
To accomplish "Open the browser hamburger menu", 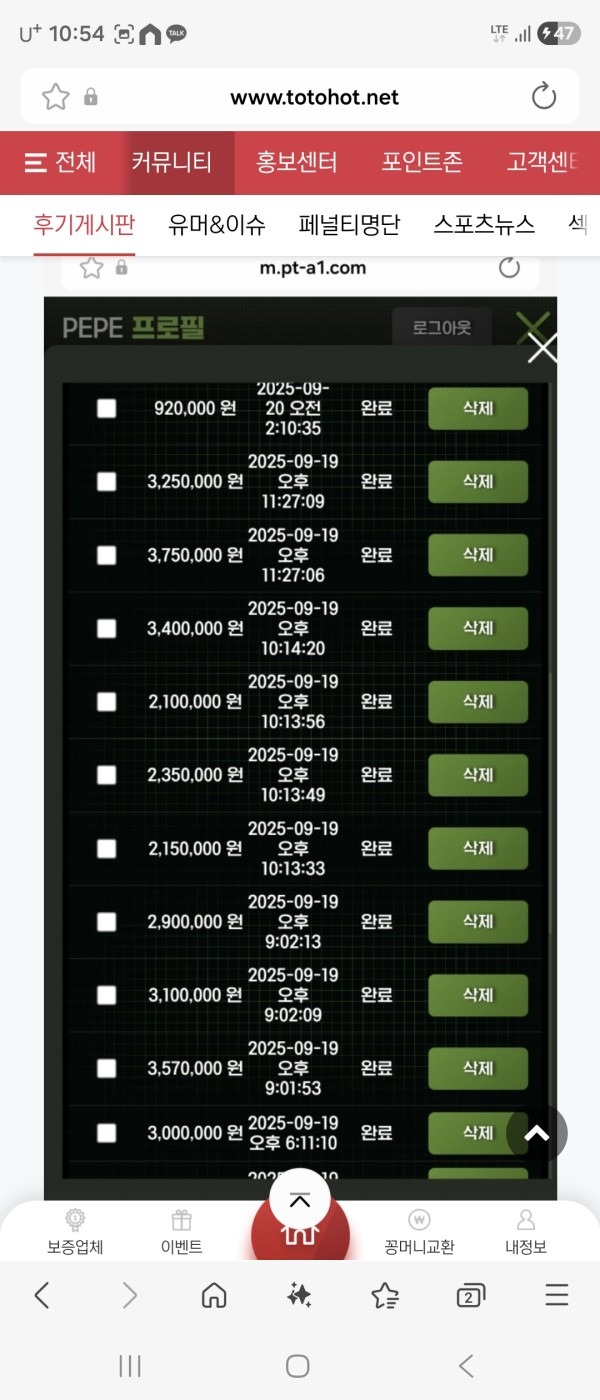I will point(557,1296).
